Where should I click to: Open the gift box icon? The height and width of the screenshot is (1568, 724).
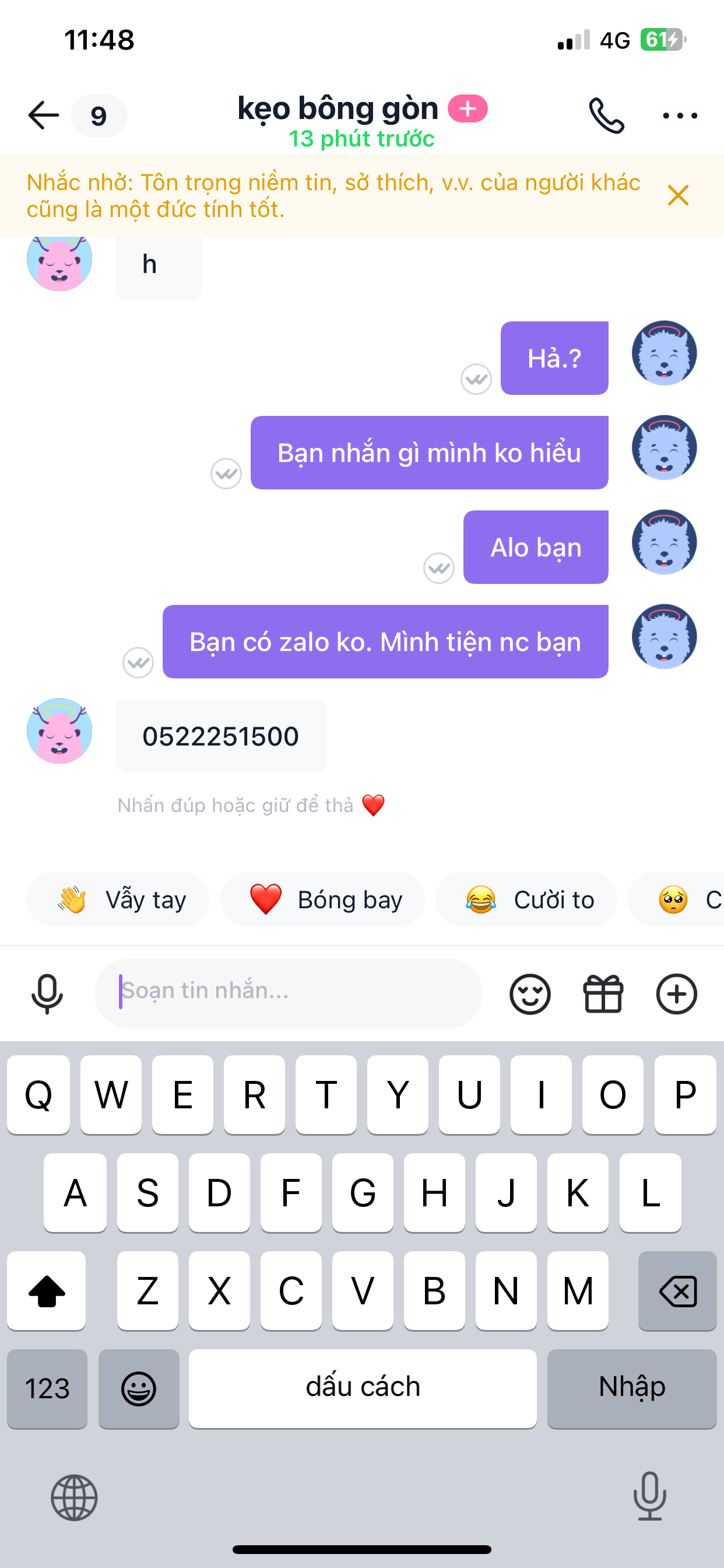click(603, 994)
